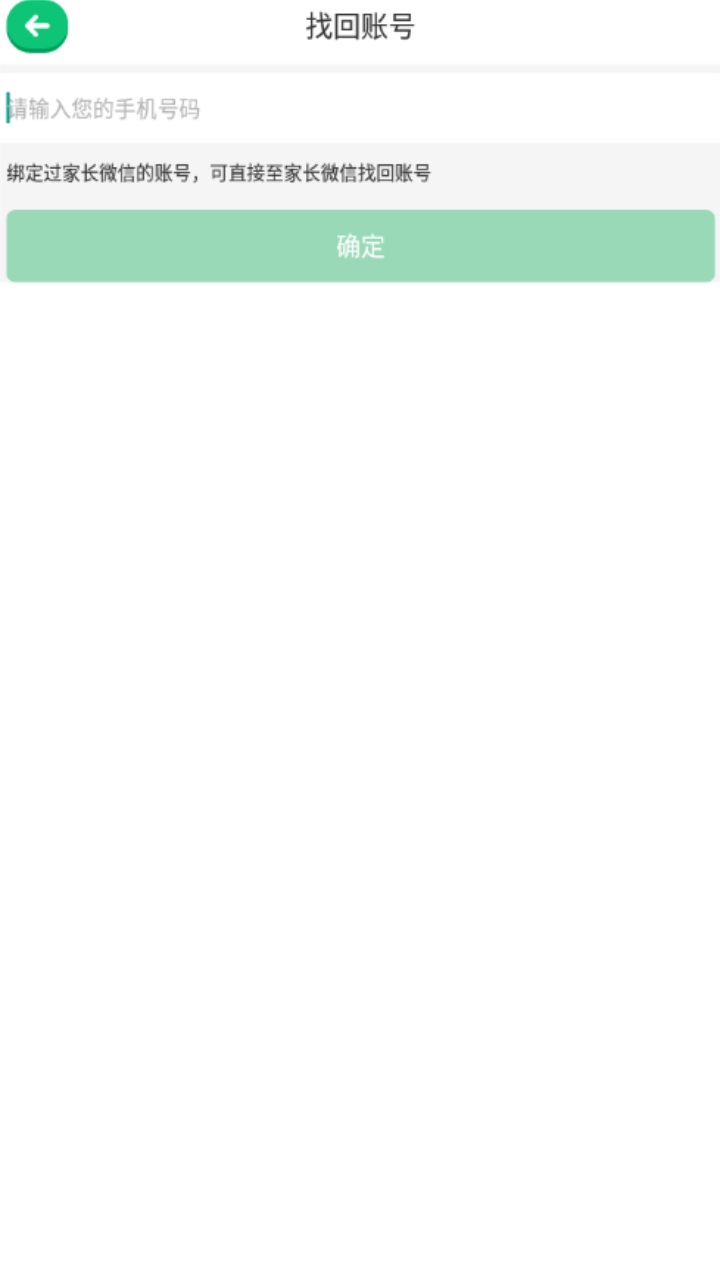Screen dimensions: 720x1280
Task: Focus the phone number input field
Action: 360,109
